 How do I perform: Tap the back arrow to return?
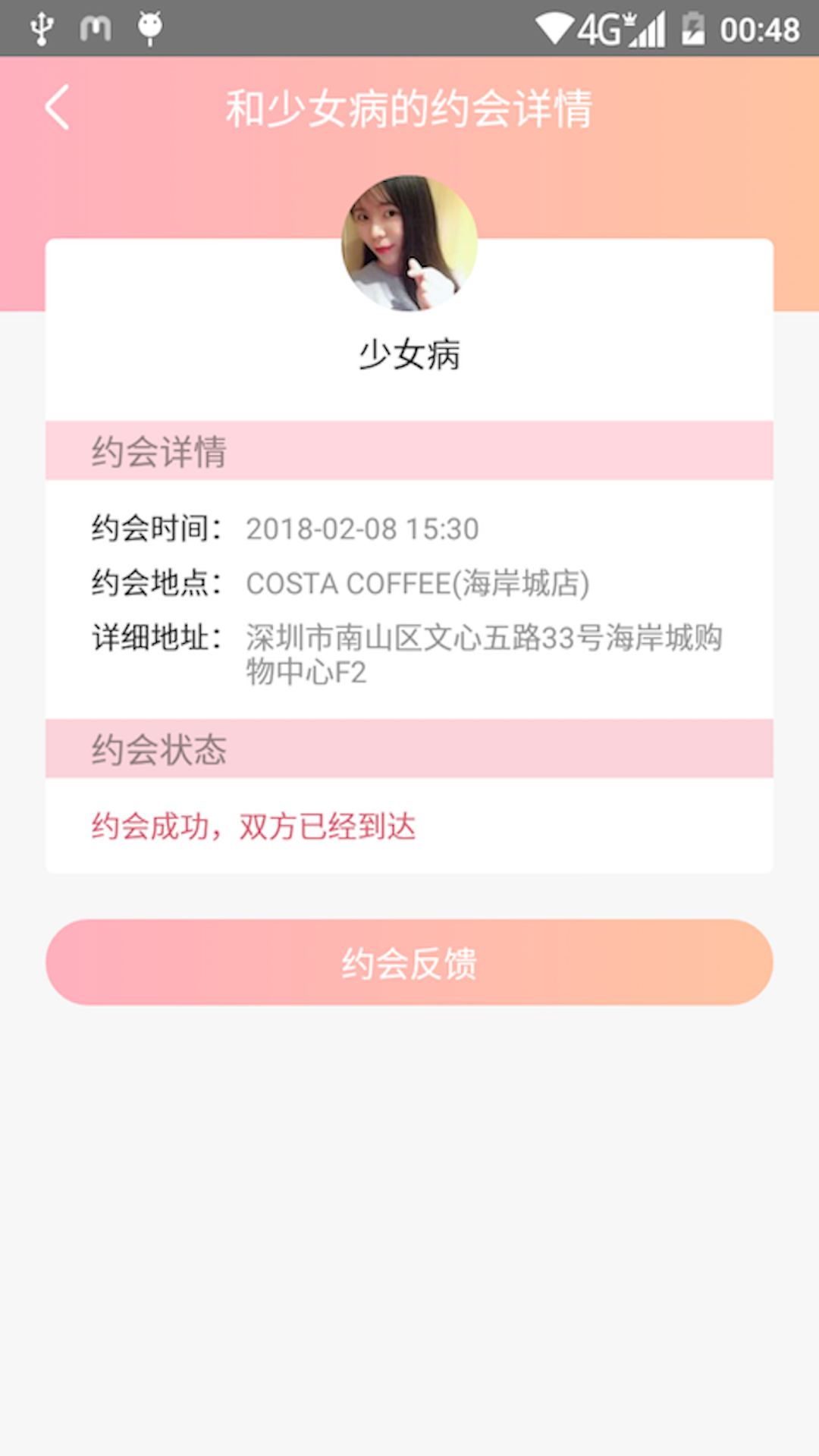(55, 106)
